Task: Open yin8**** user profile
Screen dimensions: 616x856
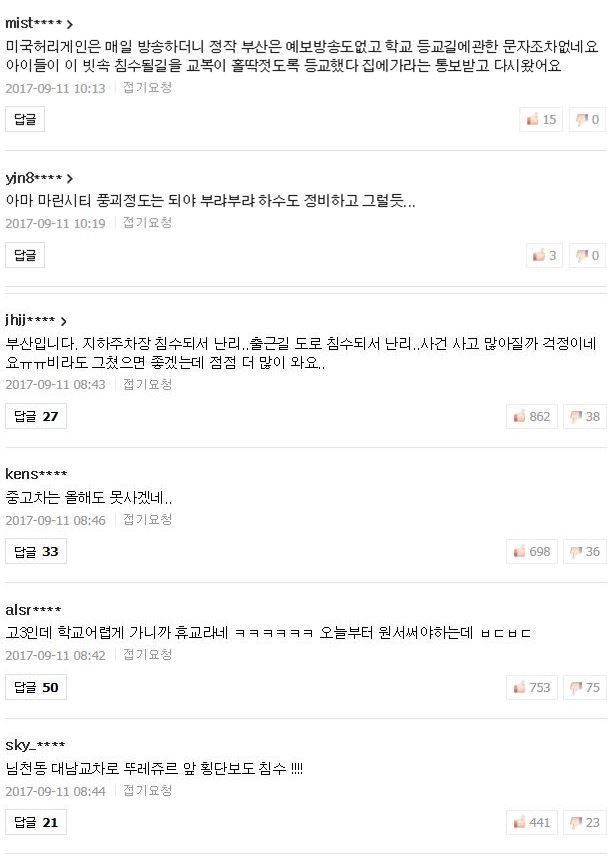Action: pos(39,177)
